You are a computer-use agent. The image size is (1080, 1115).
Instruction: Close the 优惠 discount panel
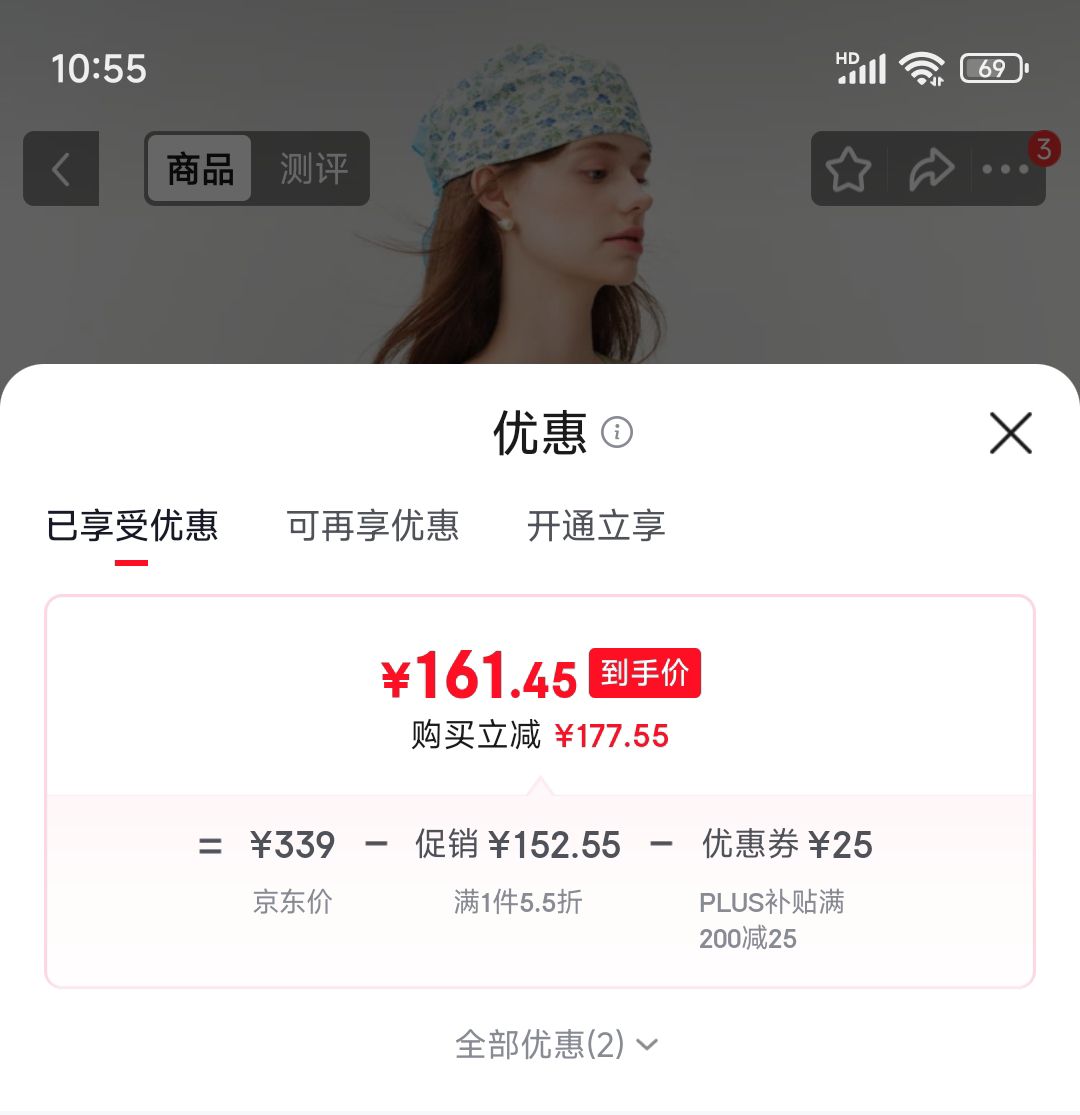1010,433
